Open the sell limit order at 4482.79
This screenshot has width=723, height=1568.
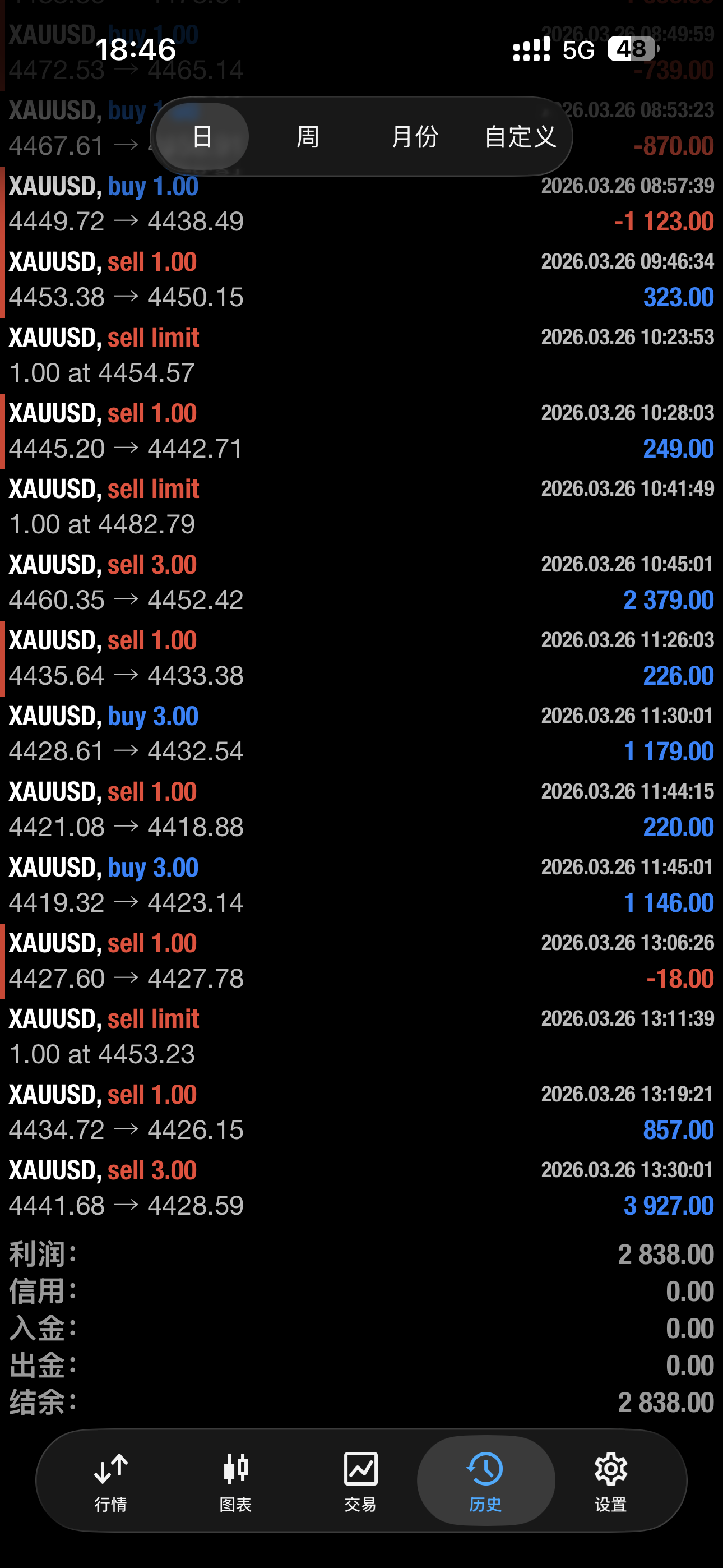click(361, 506)
